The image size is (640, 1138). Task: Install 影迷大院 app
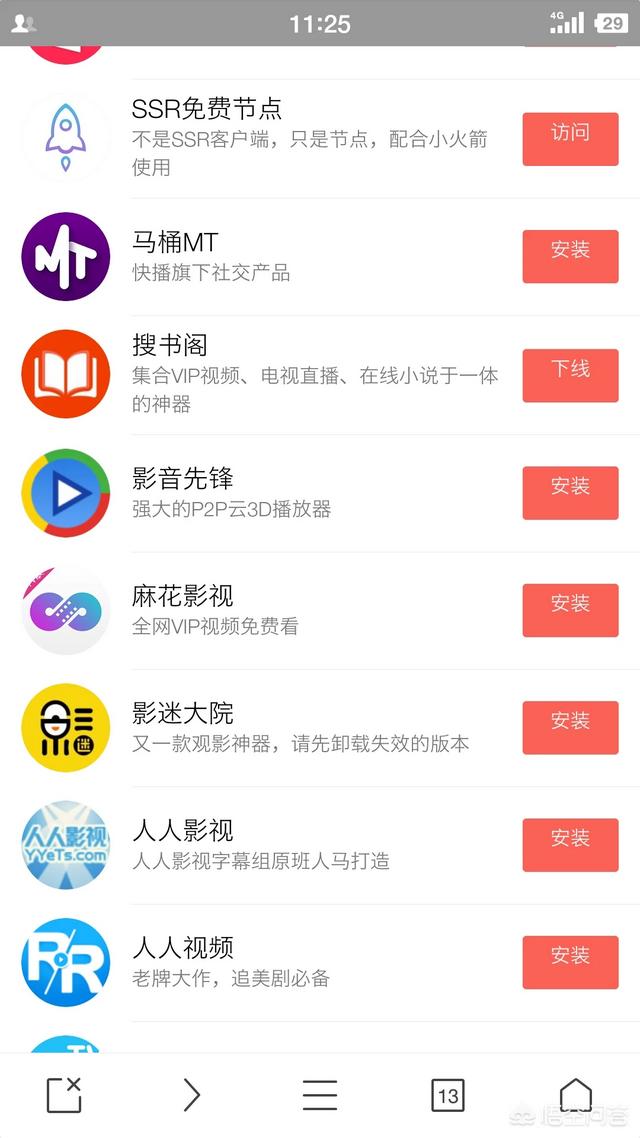click(x=570, y=728)
